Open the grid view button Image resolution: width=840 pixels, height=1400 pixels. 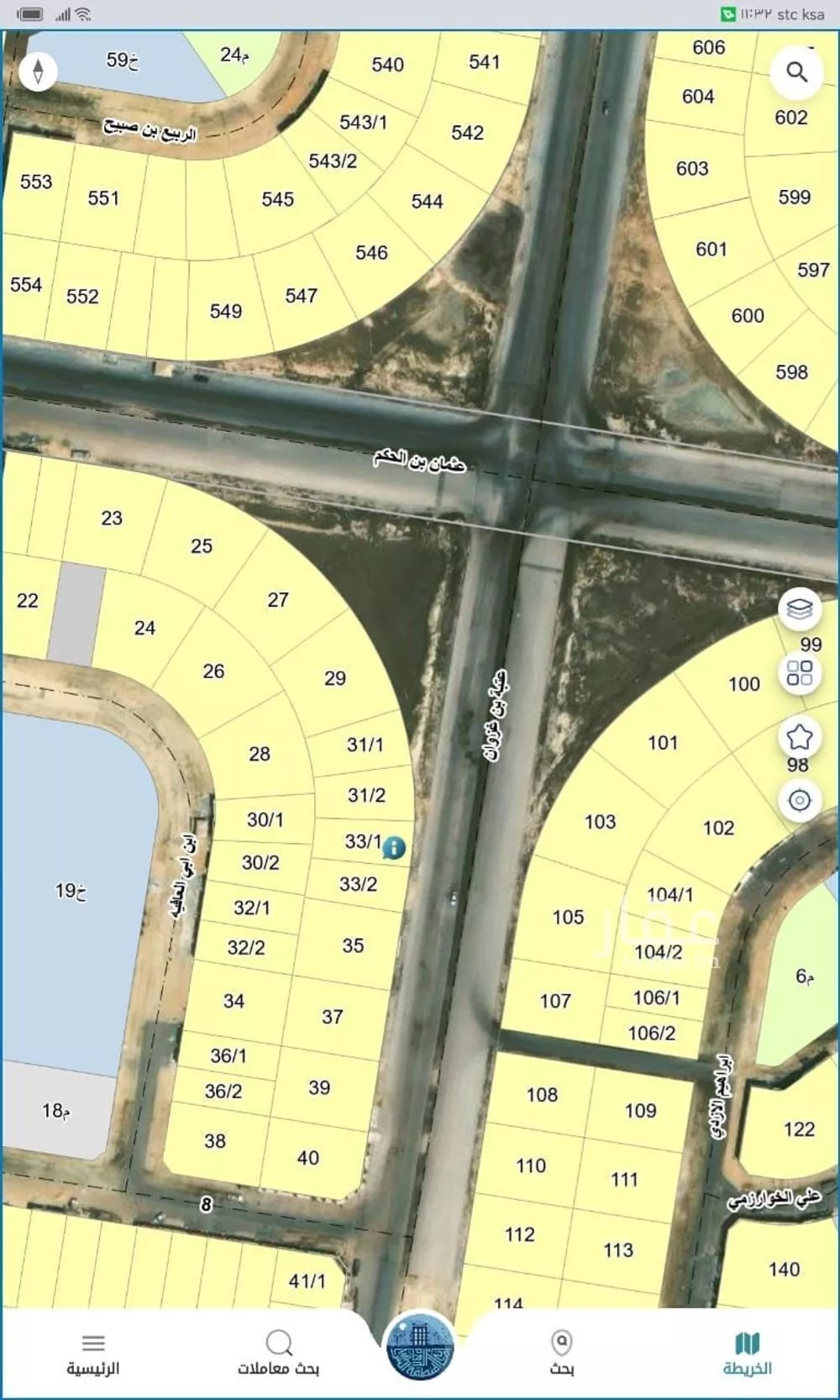pos(799,673)
